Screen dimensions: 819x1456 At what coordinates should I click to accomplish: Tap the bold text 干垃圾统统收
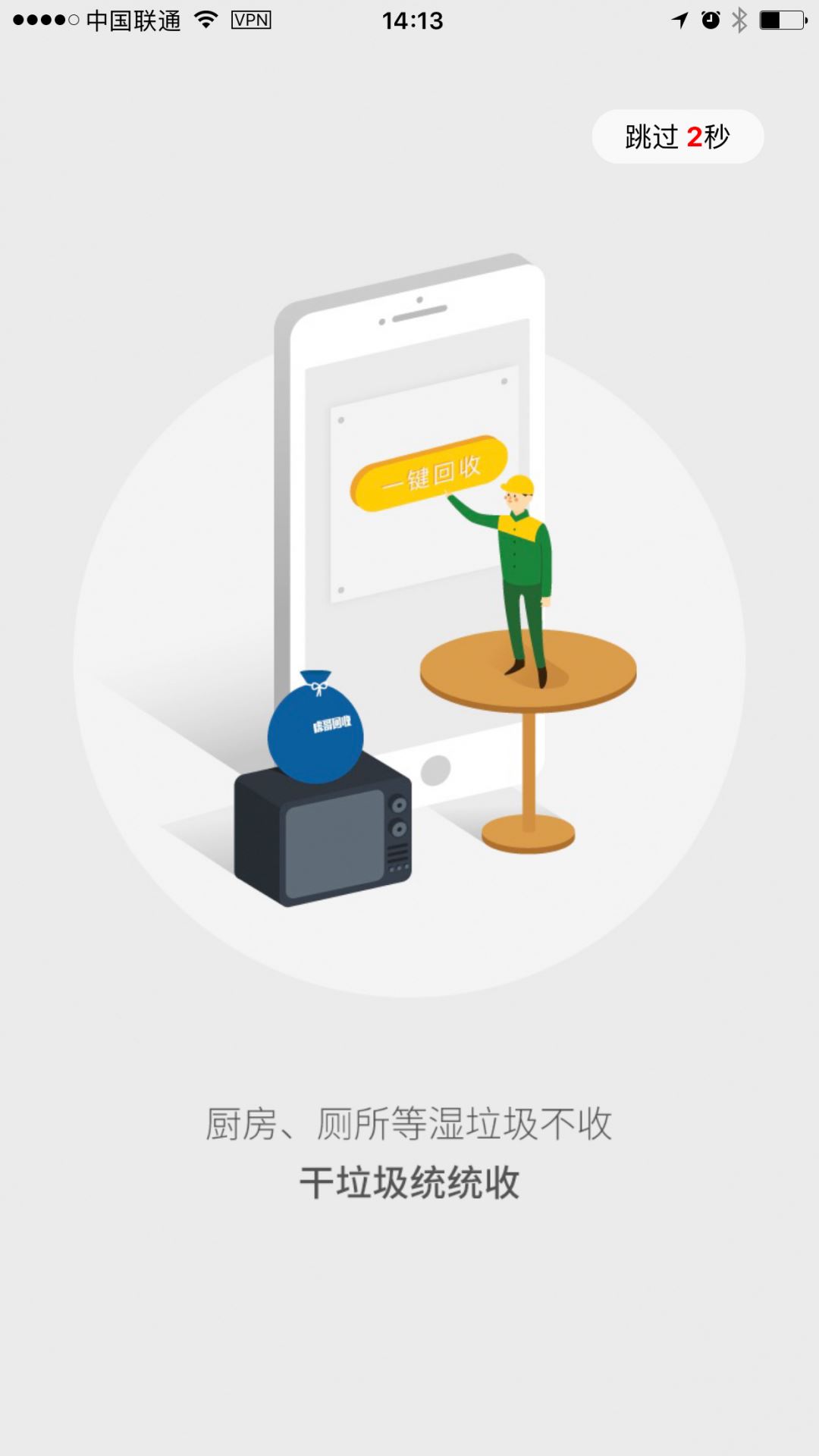(409, 1183)
